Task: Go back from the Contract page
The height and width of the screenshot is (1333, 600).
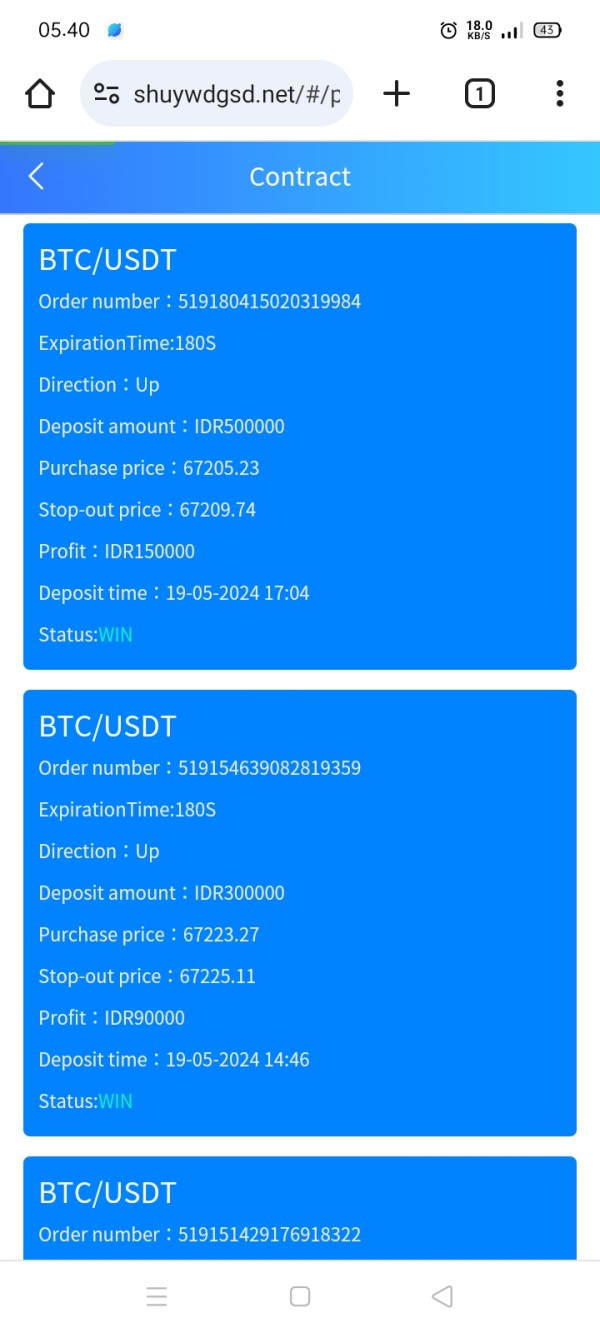Action: pyautogui.click(x=36, y=177)
